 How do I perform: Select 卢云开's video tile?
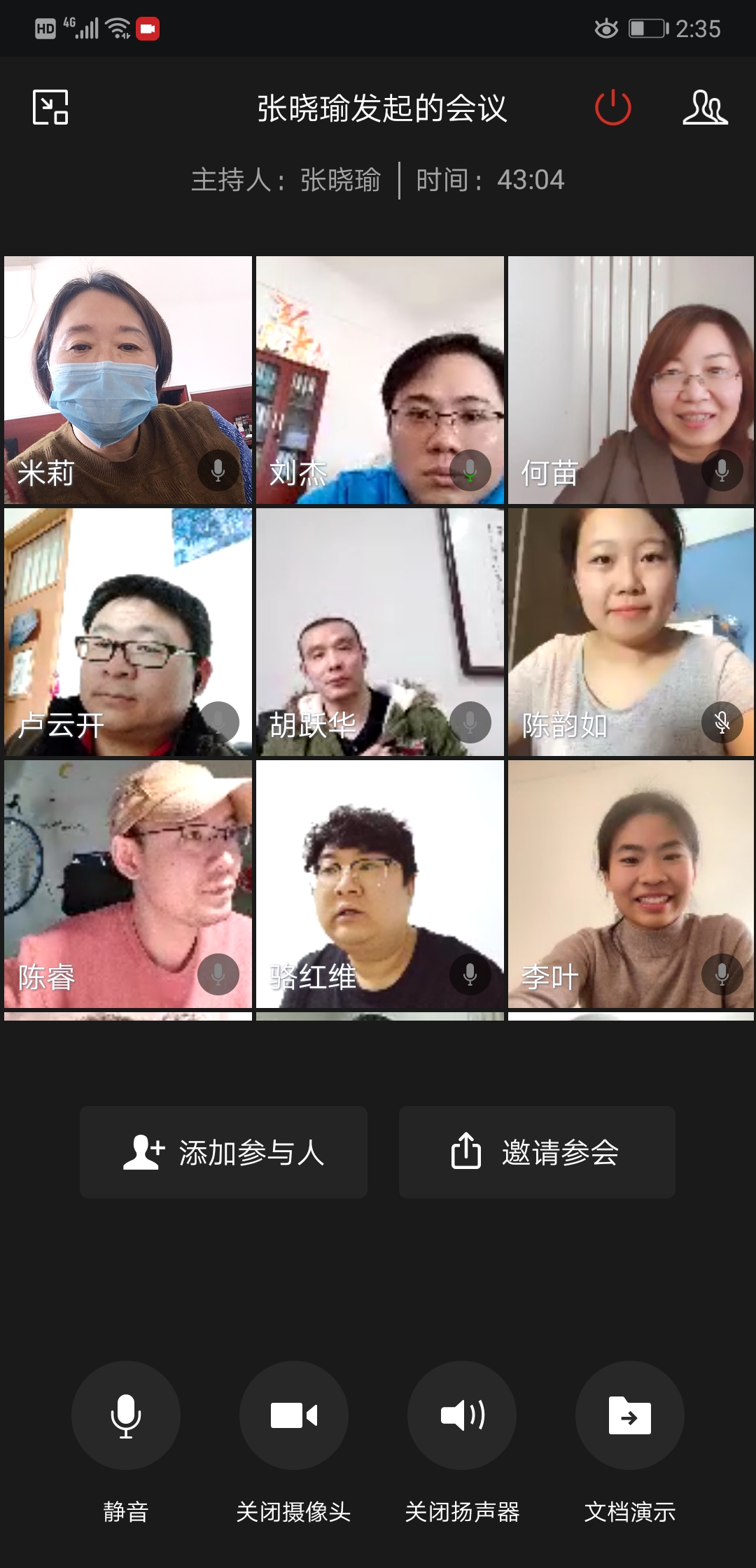pyautogui.click(x=128, y=631)
